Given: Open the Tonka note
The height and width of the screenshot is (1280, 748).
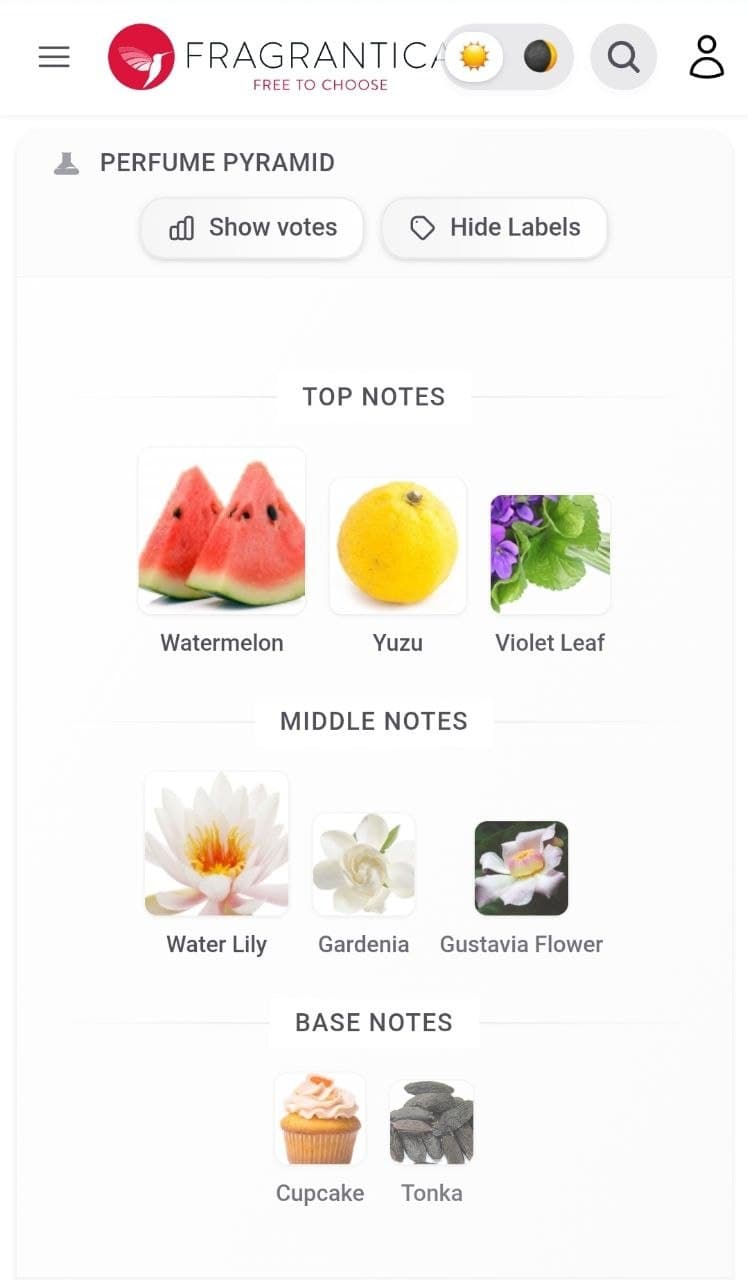Looking at the screenshot, I should click(432, 1143).
